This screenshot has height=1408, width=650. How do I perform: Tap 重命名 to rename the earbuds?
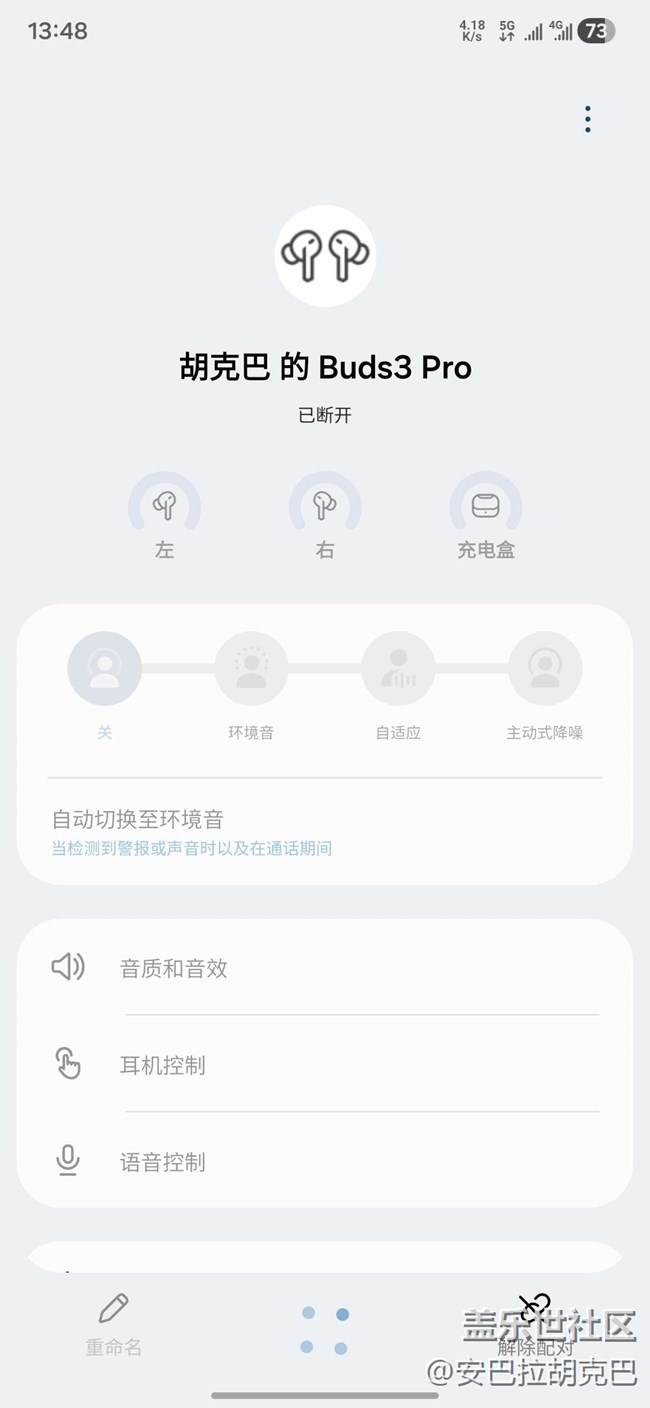pos(113,1324)
